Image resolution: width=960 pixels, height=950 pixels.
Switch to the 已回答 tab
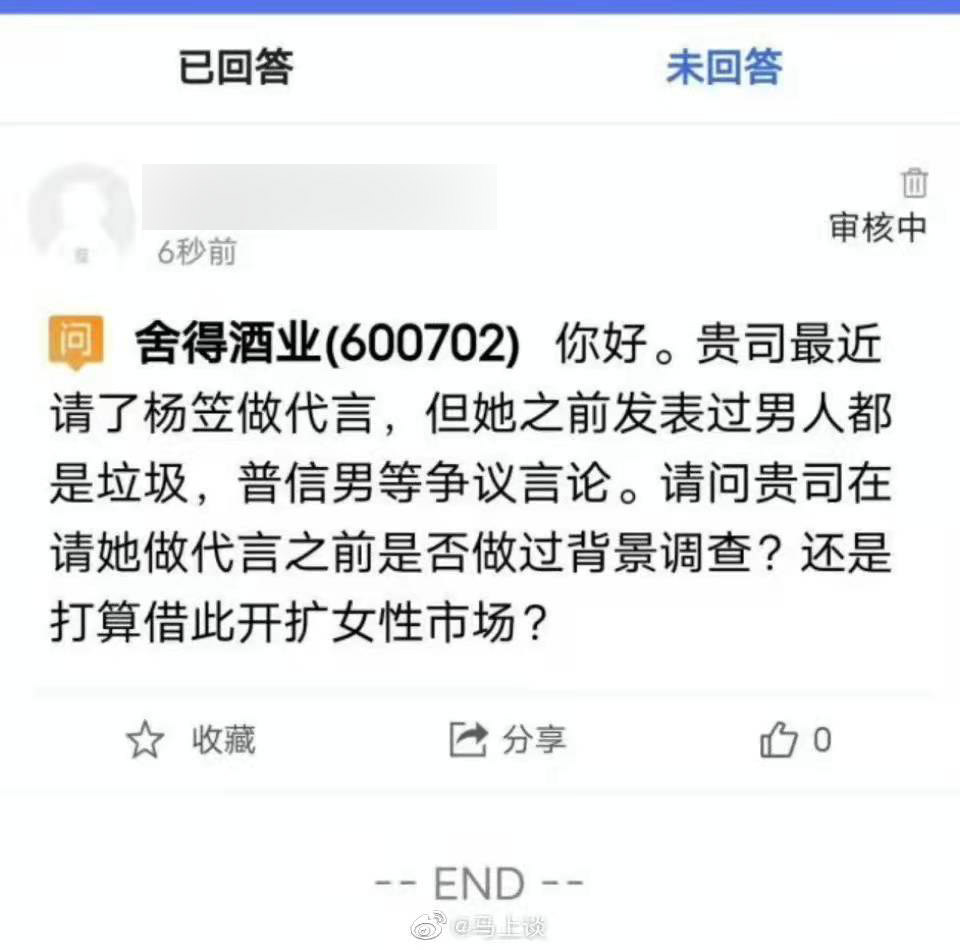coord(236,67)
